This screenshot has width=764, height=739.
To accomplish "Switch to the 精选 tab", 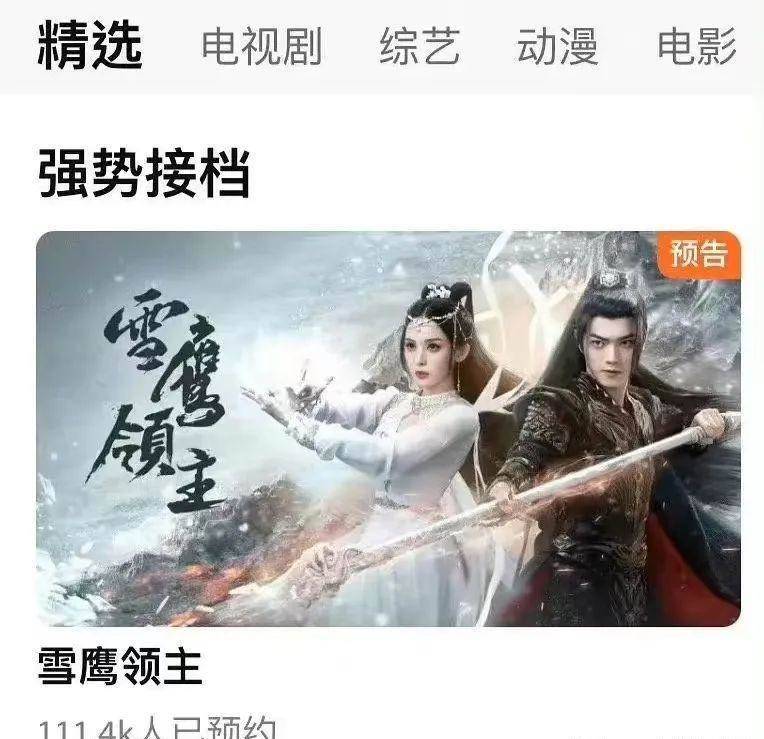I will pos(89,45).
